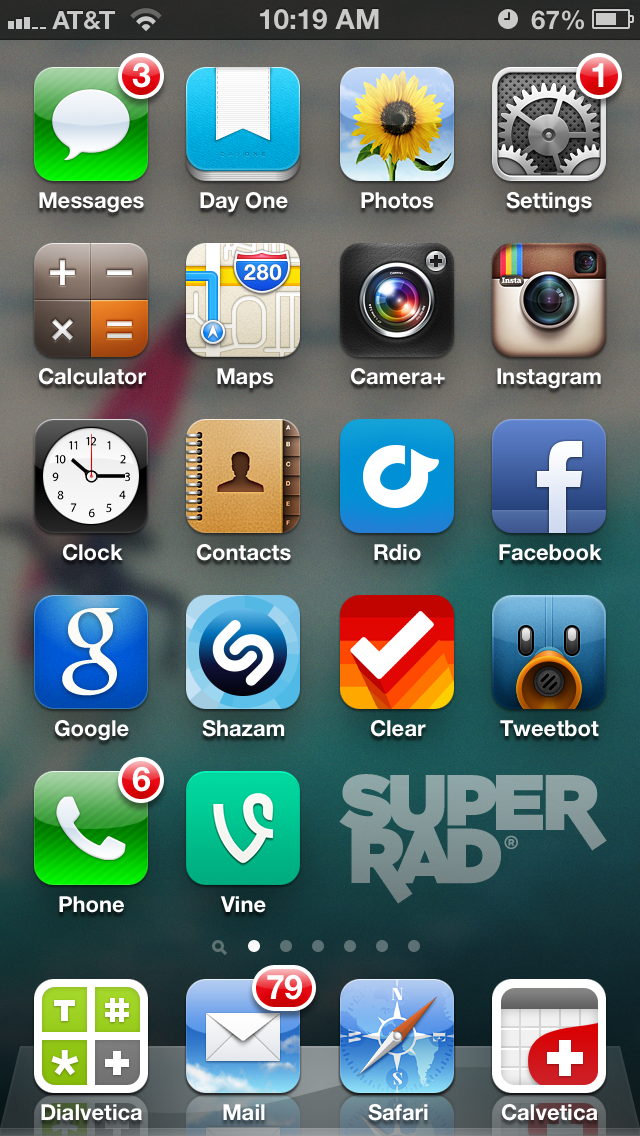Open the Messages app
The width and height of the screenshot is (640, 1136).
(91, 124)
